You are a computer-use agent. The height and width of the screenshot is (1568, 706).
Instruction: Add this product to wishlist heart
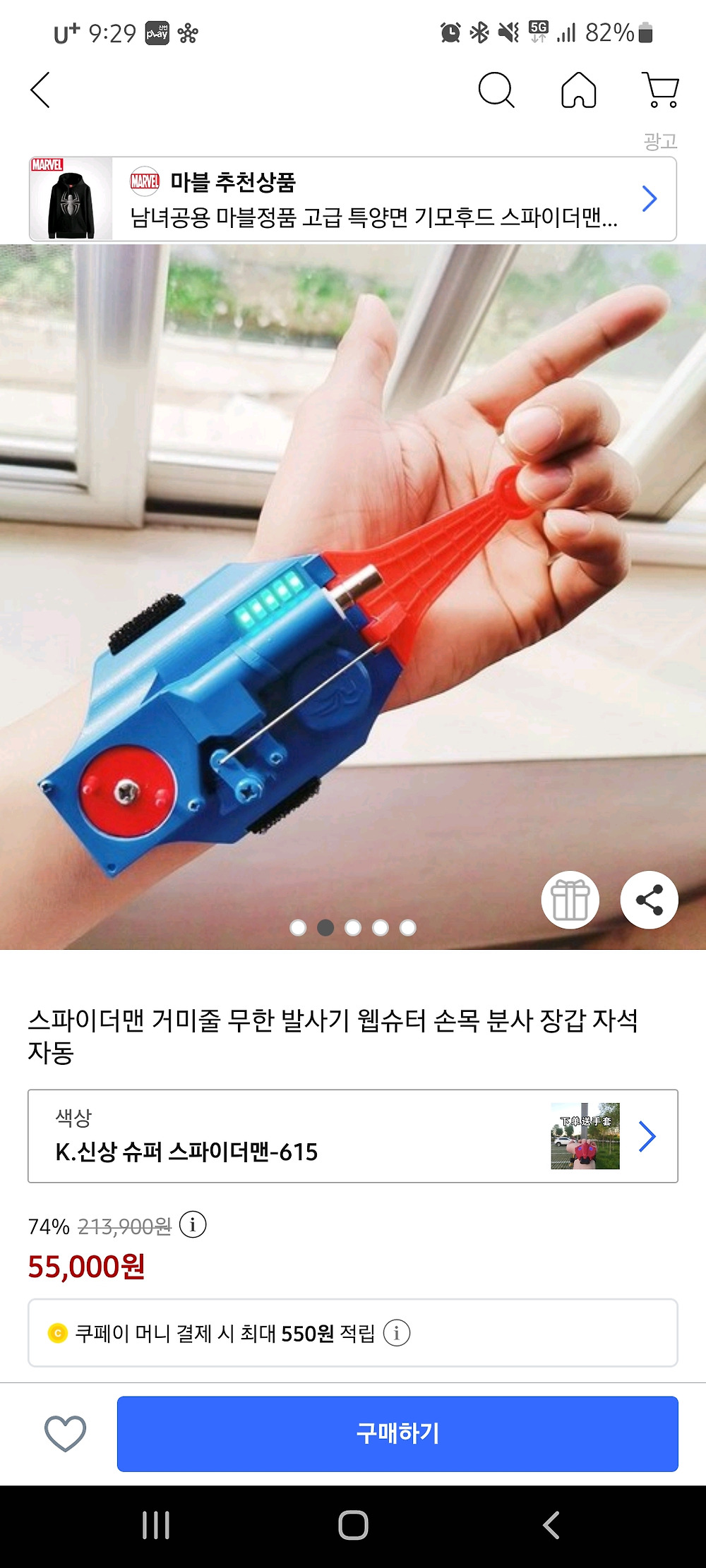click(65, 1433)
